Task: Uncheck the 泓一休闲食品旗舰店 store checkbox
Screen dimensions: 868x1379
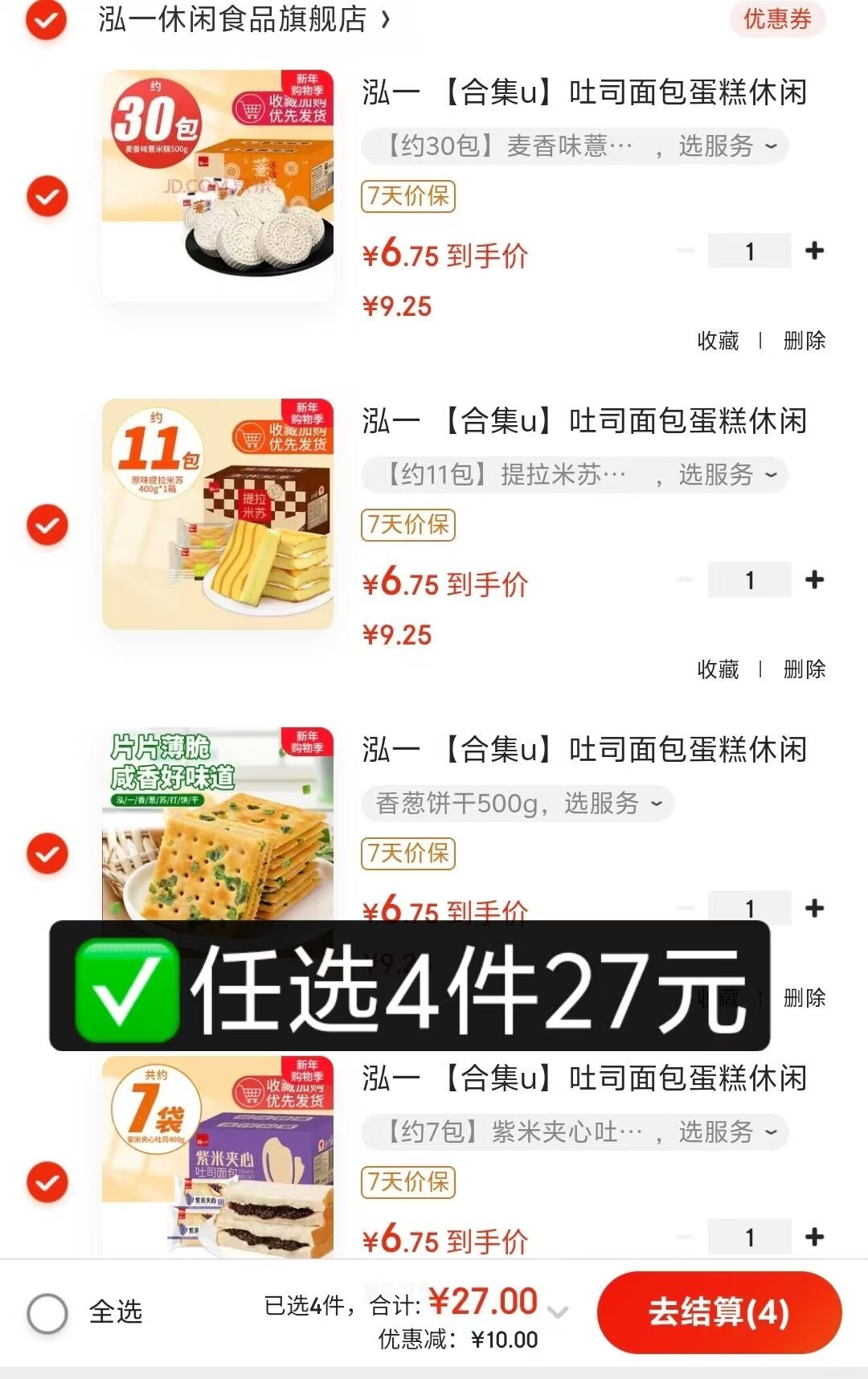Action: [x=47, y=19]
